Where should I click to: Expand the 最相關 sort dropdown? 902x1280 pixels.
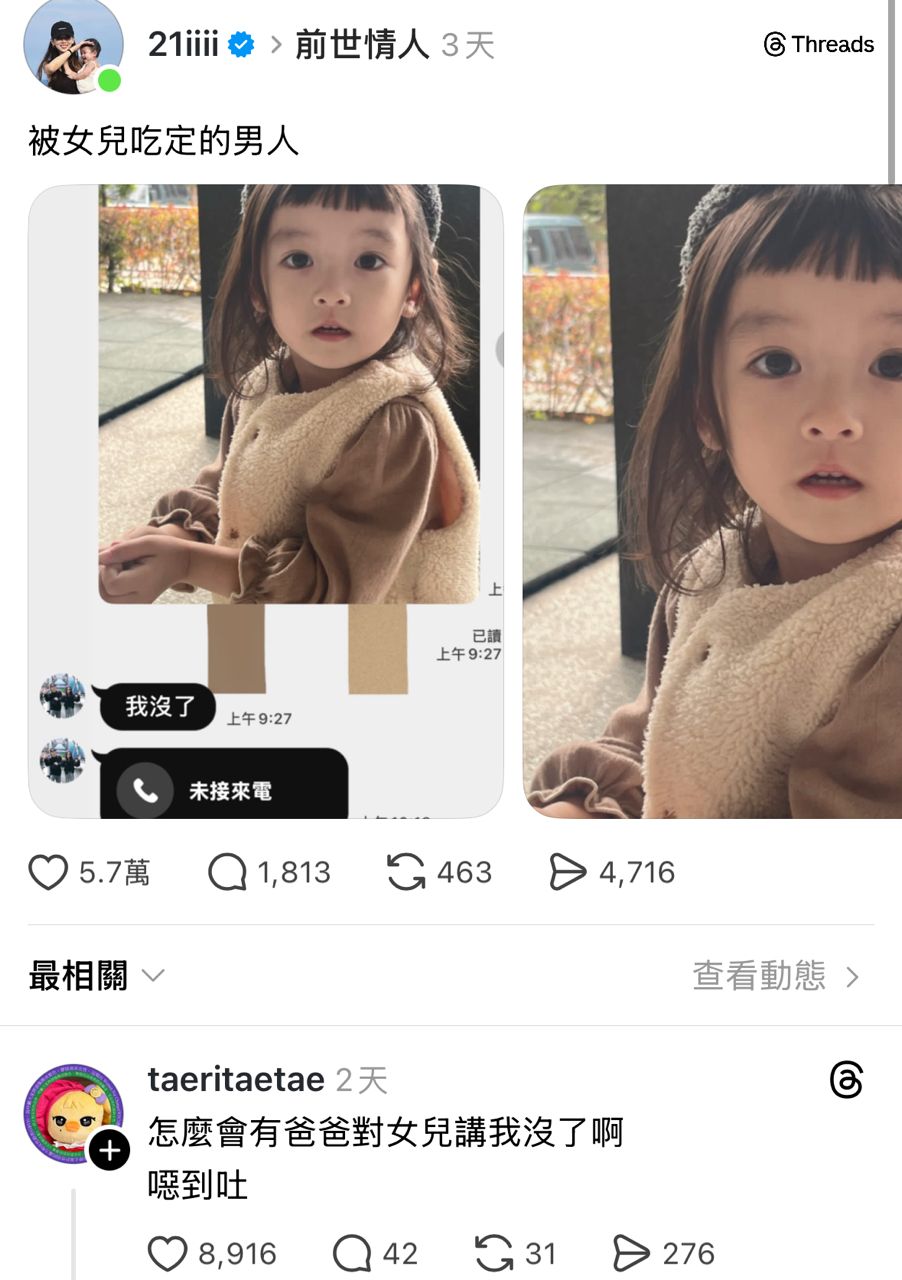(x=96, y=976)
